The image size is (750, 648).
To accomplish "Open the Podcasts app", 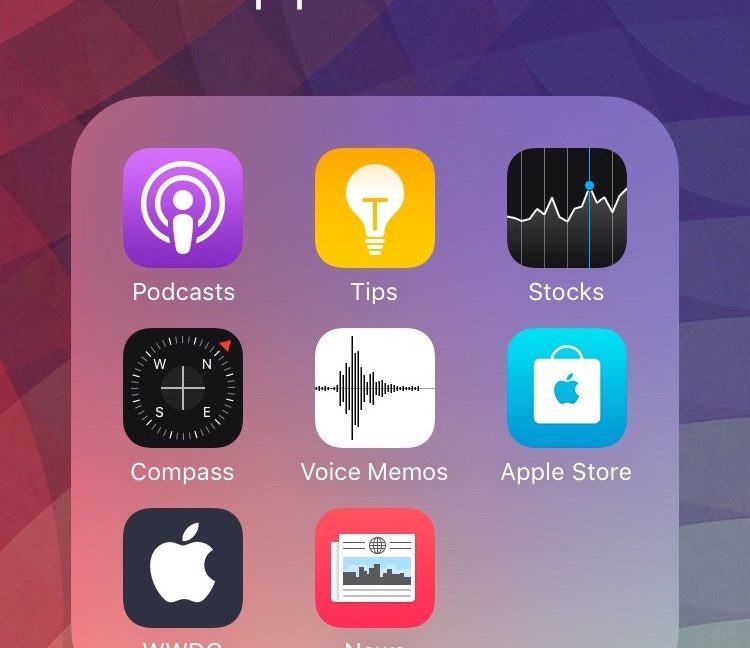I will (183, 208).
